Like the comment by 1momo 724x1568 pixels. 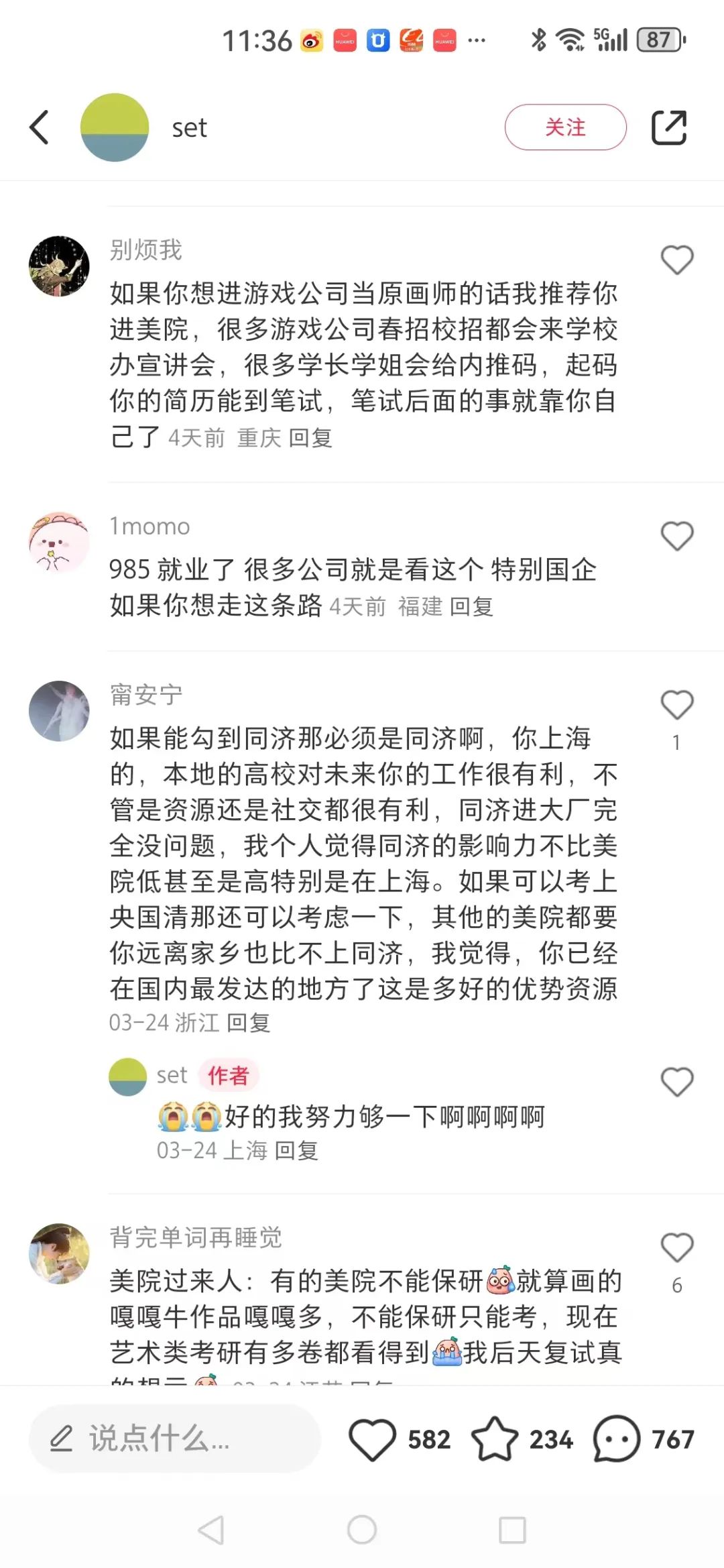point(676,537)
